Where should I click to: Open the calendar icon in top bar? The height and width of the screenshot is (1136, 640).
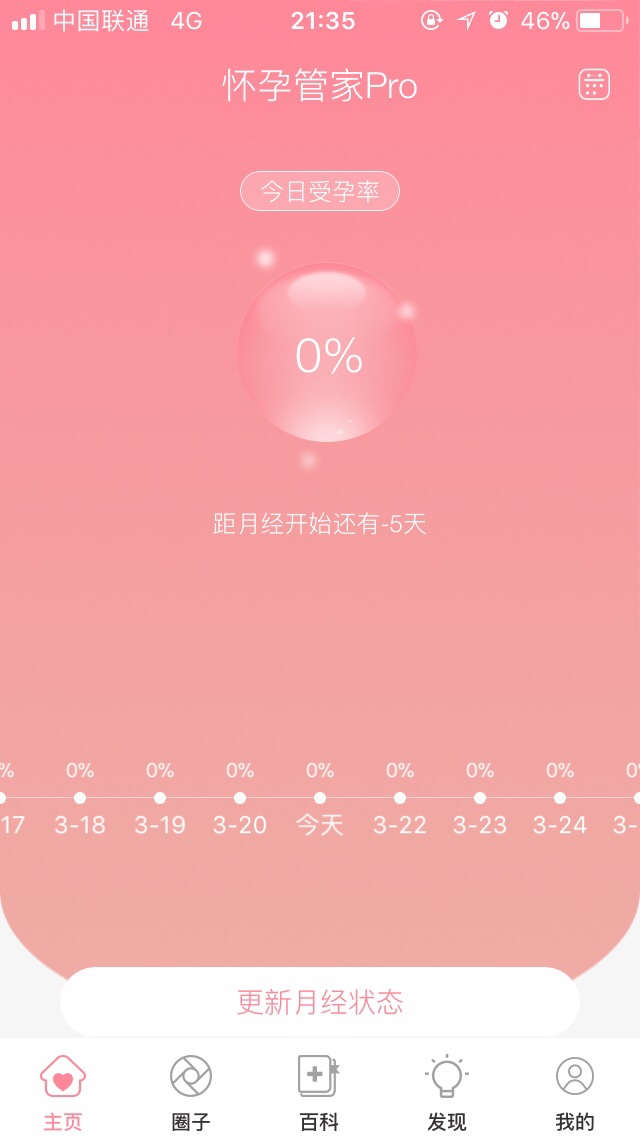(594, 85)
